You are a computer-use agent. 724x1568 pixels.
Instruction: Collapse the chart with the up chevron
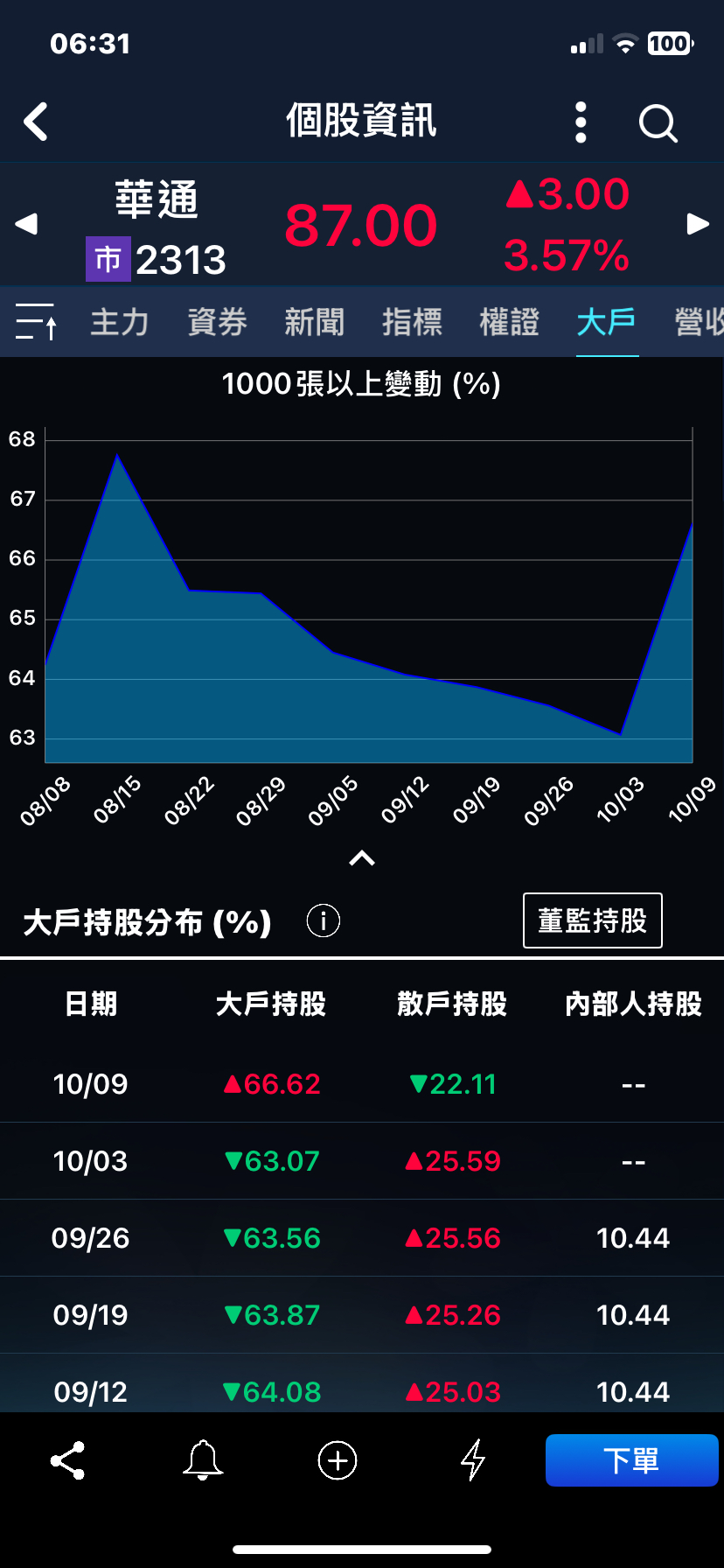pyautogui.click(x=362, y=858)
